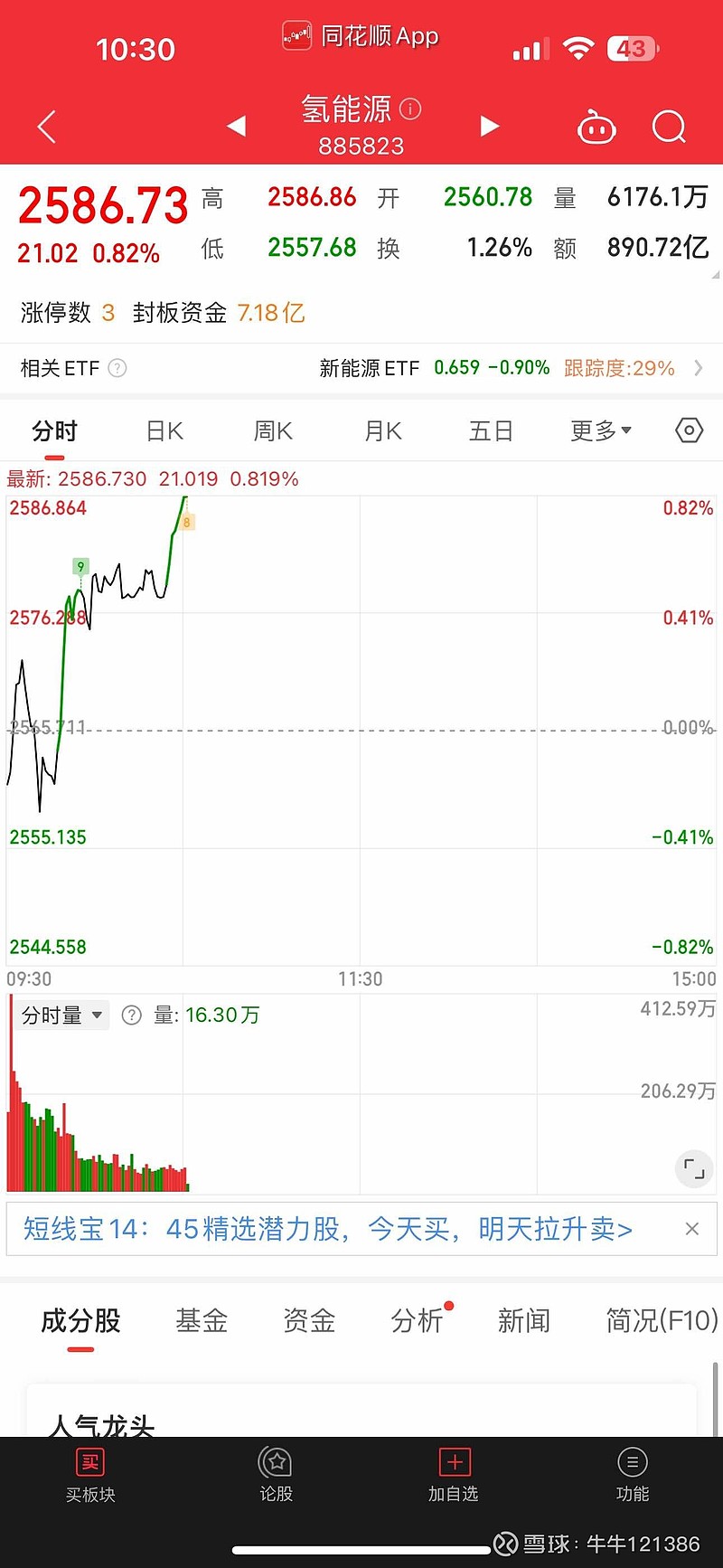Switch to the 日K chart tab

pos(163,431)
